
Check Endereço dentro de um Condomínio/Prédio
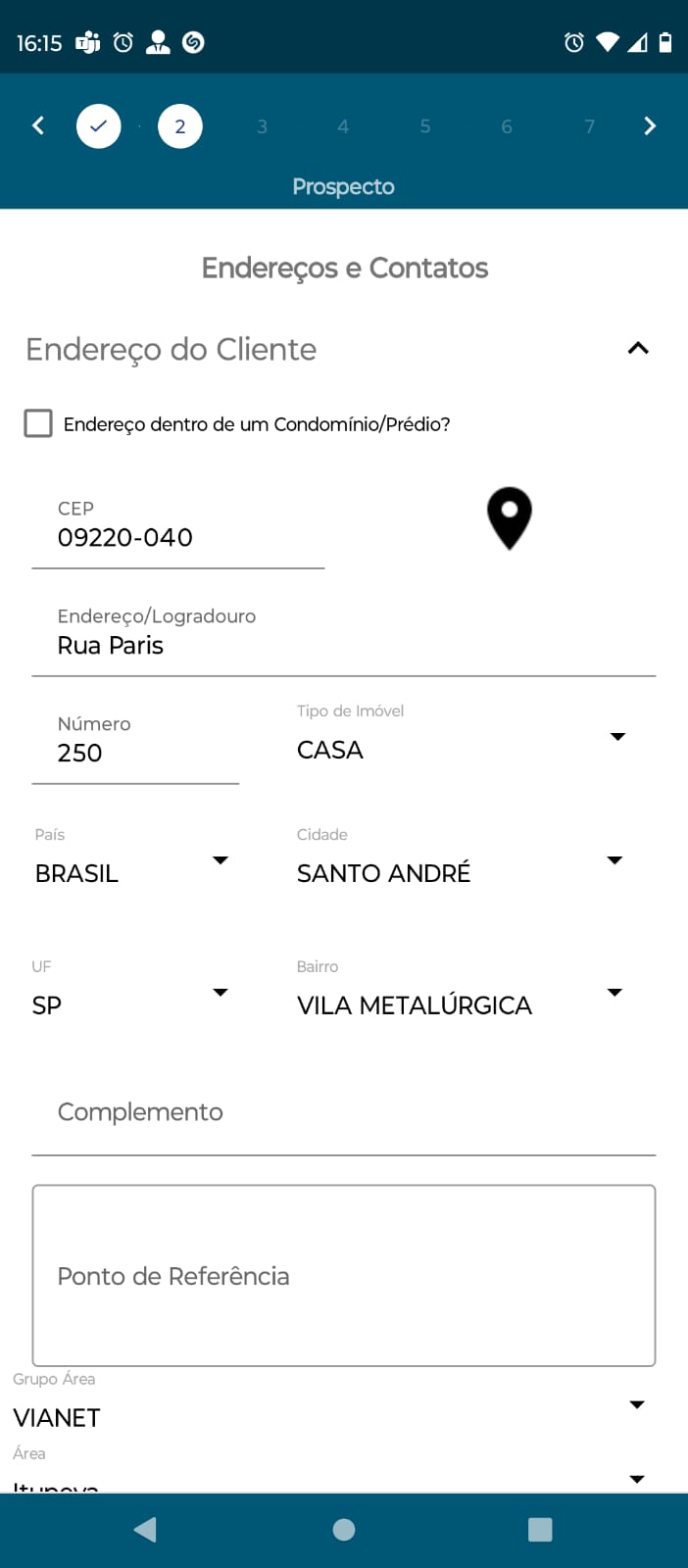click(38, 423)
